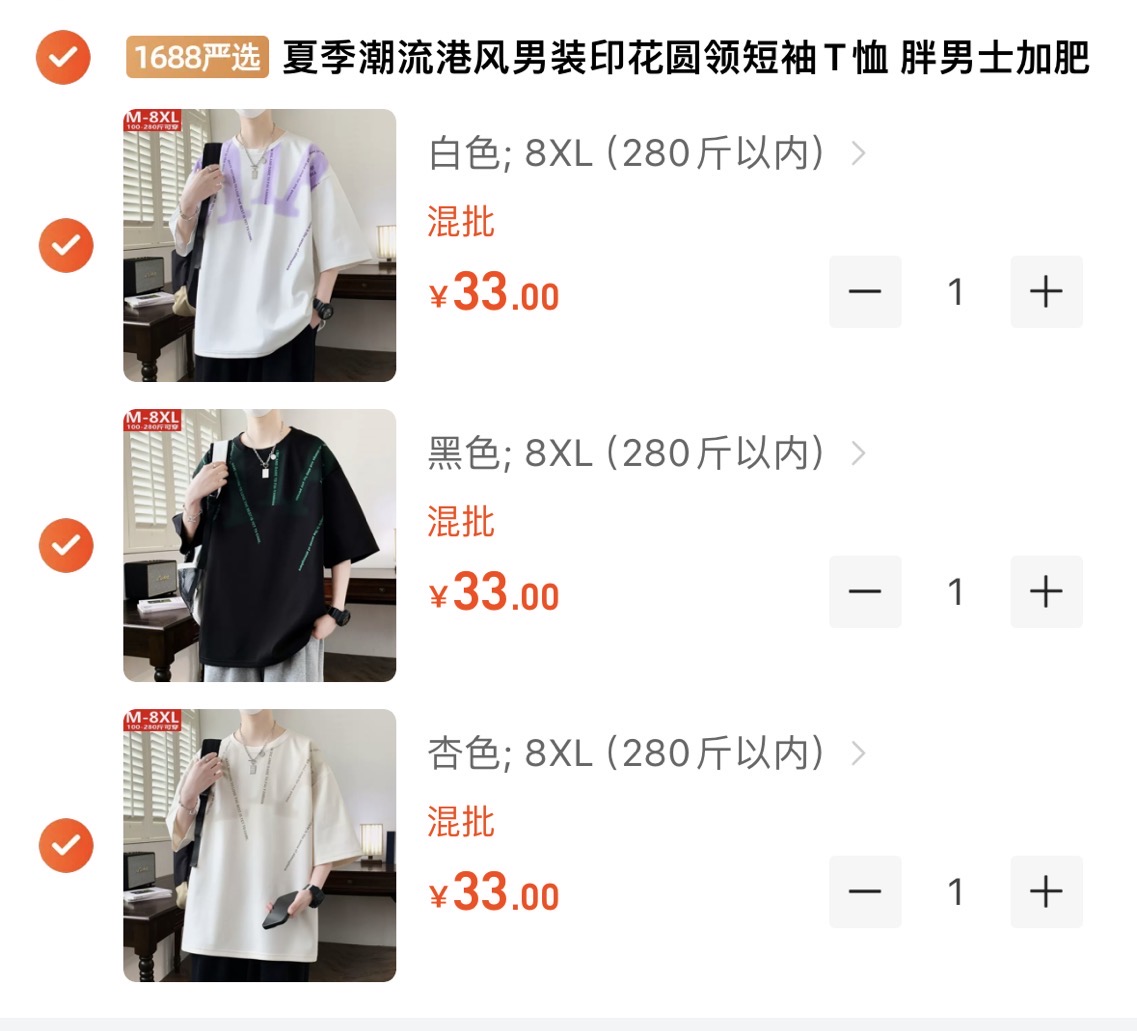The height and width of the screenshot is (1031, 1137).
Task: Deselect the 白色 8XL item checkbox
Action: point(66,245)
